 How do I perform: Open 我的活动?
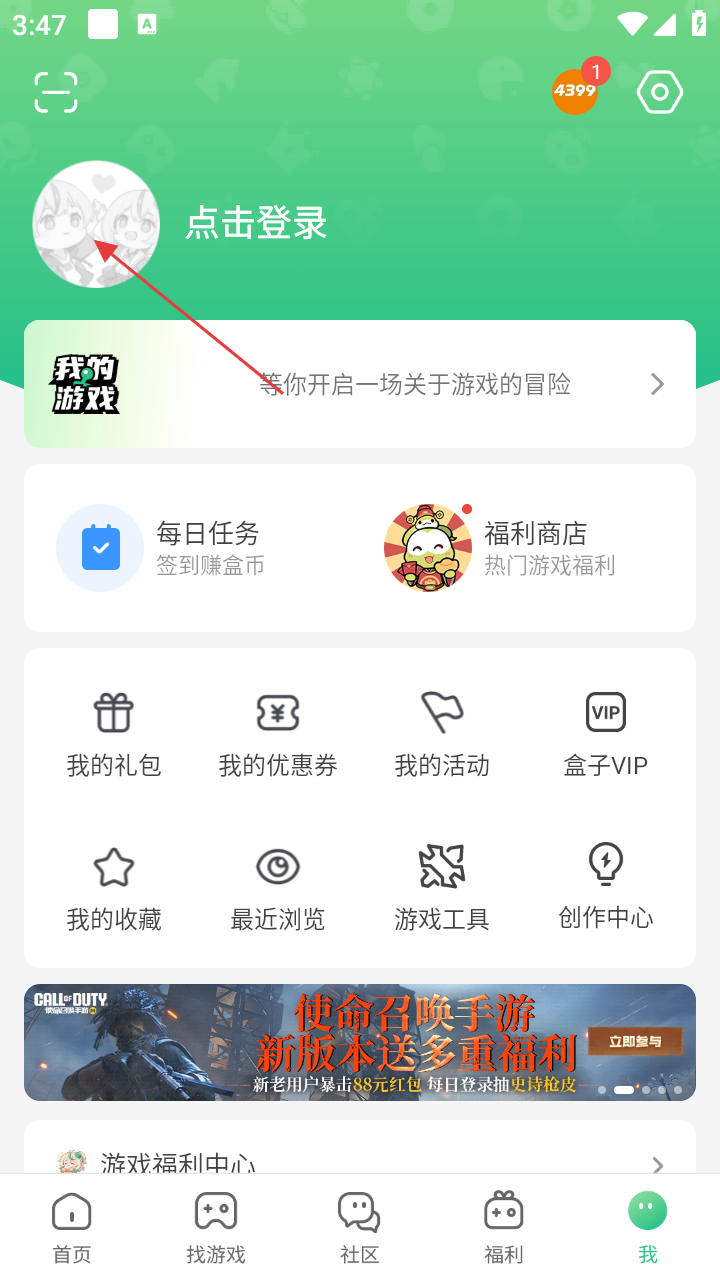[442, 735]
